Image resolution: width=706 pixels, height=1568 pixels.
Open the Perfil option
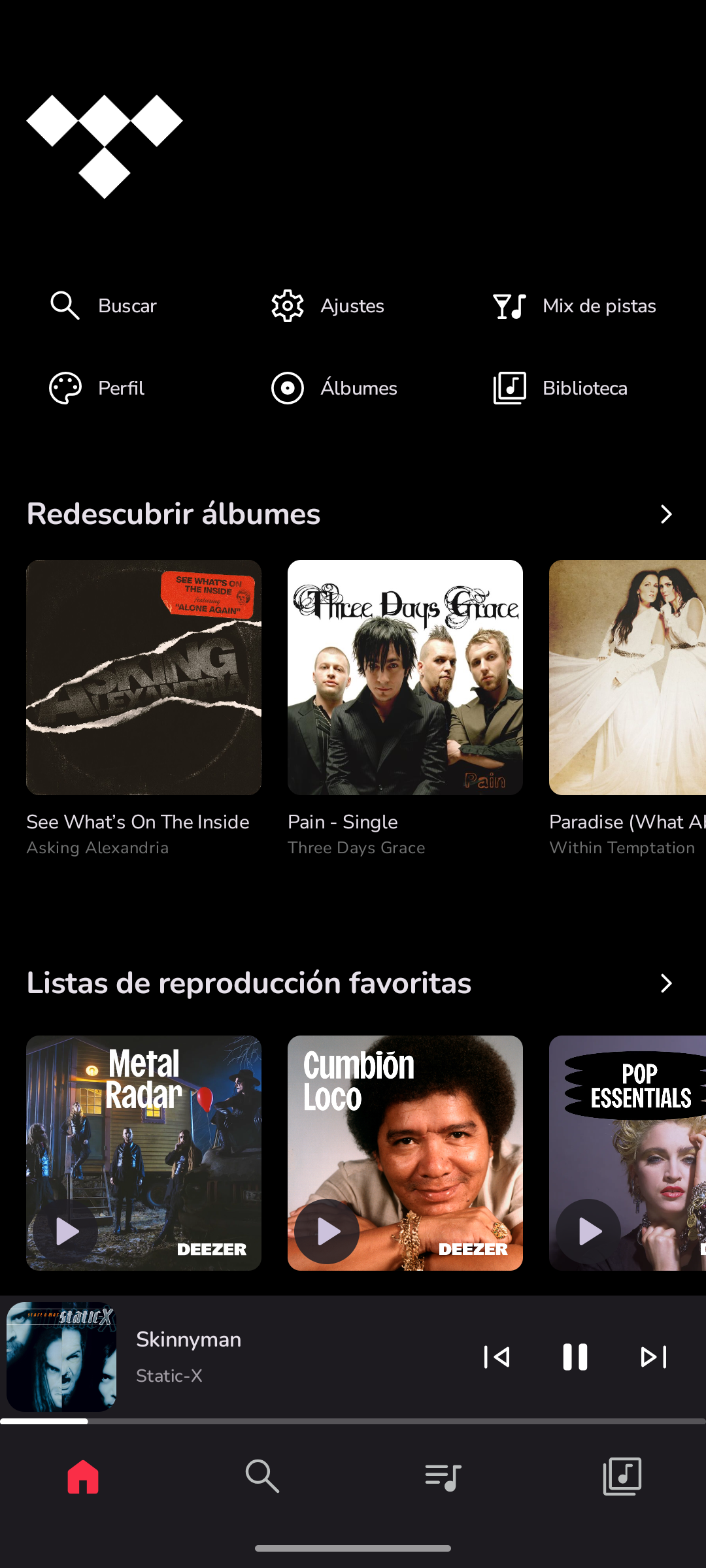click(98, 388)
